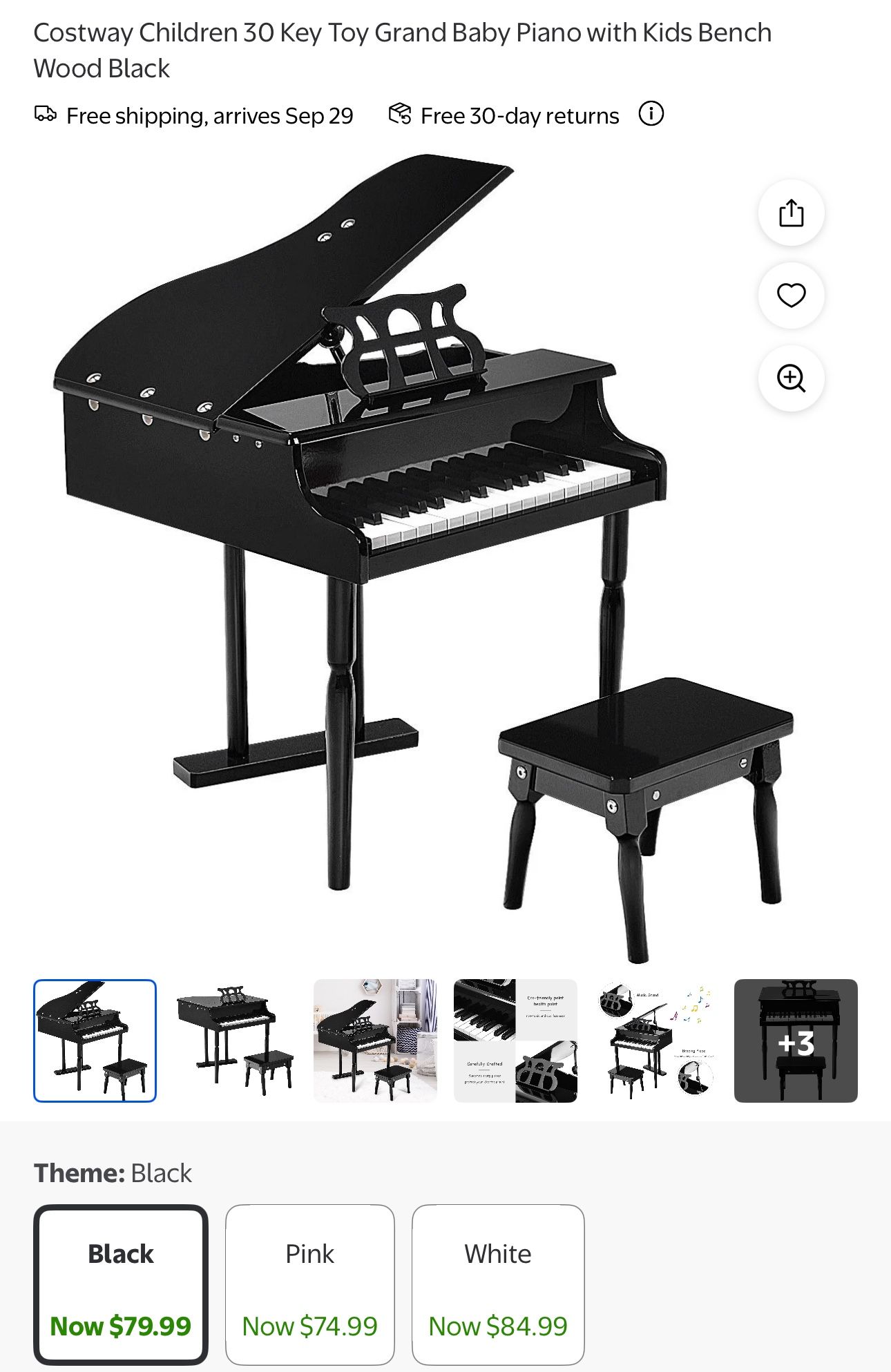891x1372 pixels.
Task: Show the room setting photo thumbnail
Action: (x=375, y=1041)
